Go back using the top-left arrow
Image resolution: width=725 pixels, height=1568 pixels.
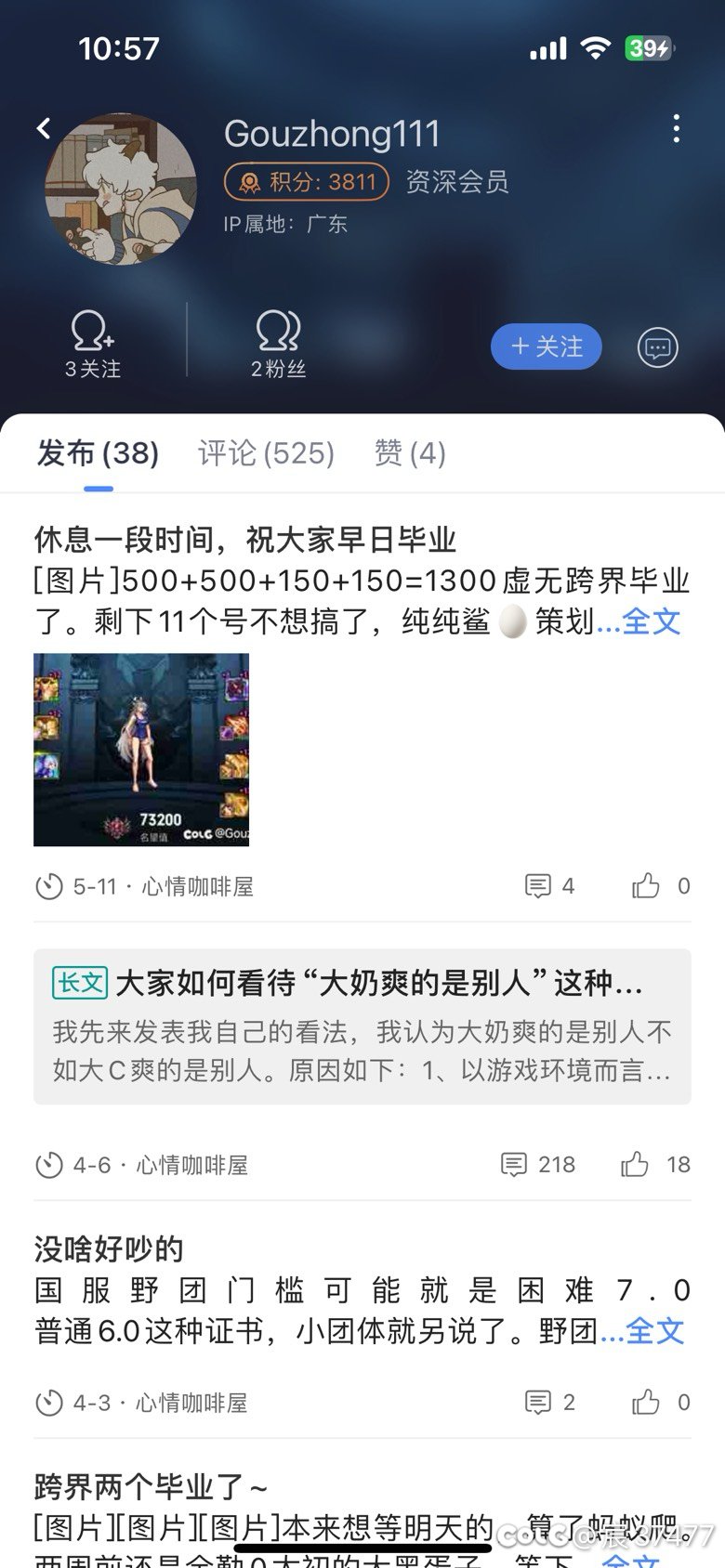[x=44, y=128]
